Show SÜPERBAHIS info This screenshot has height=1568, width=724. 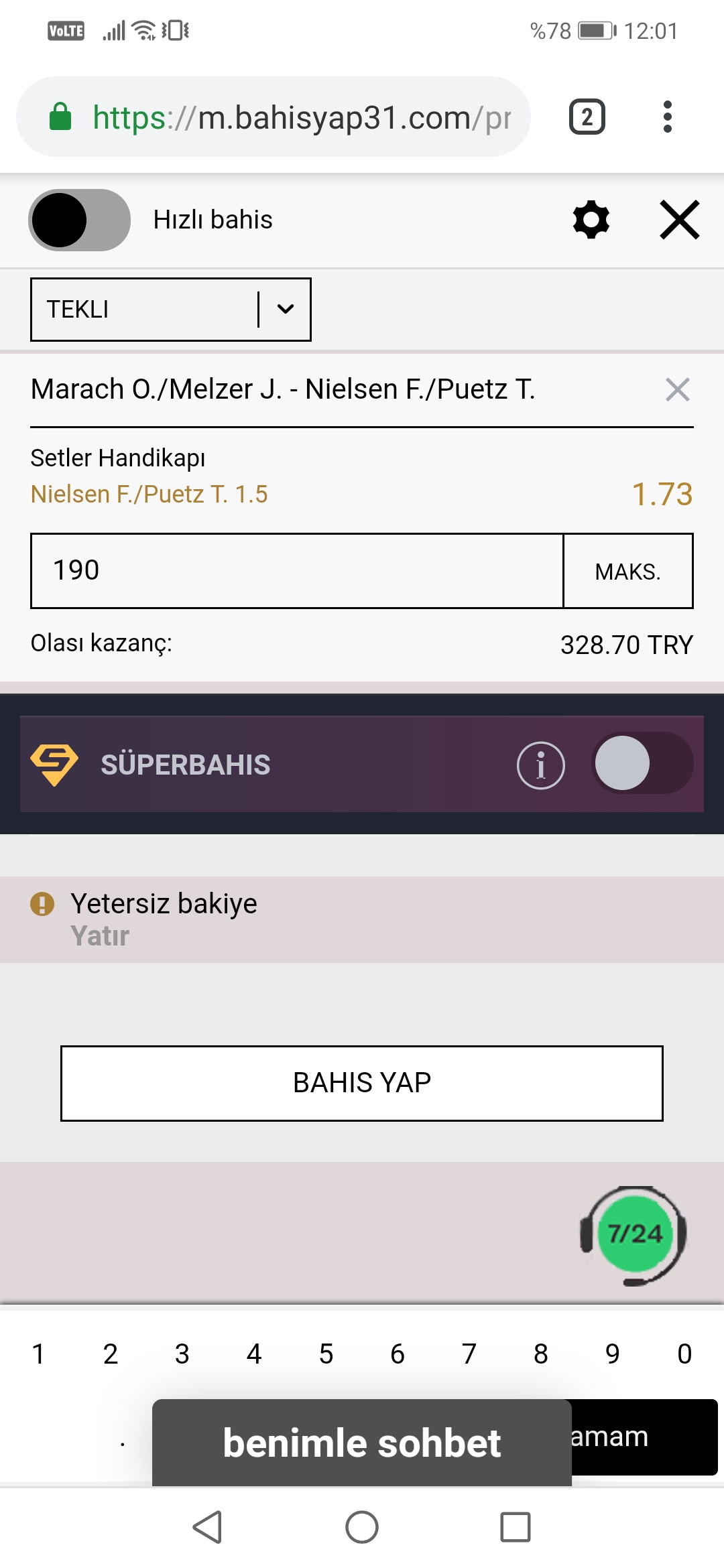point(541,765)
